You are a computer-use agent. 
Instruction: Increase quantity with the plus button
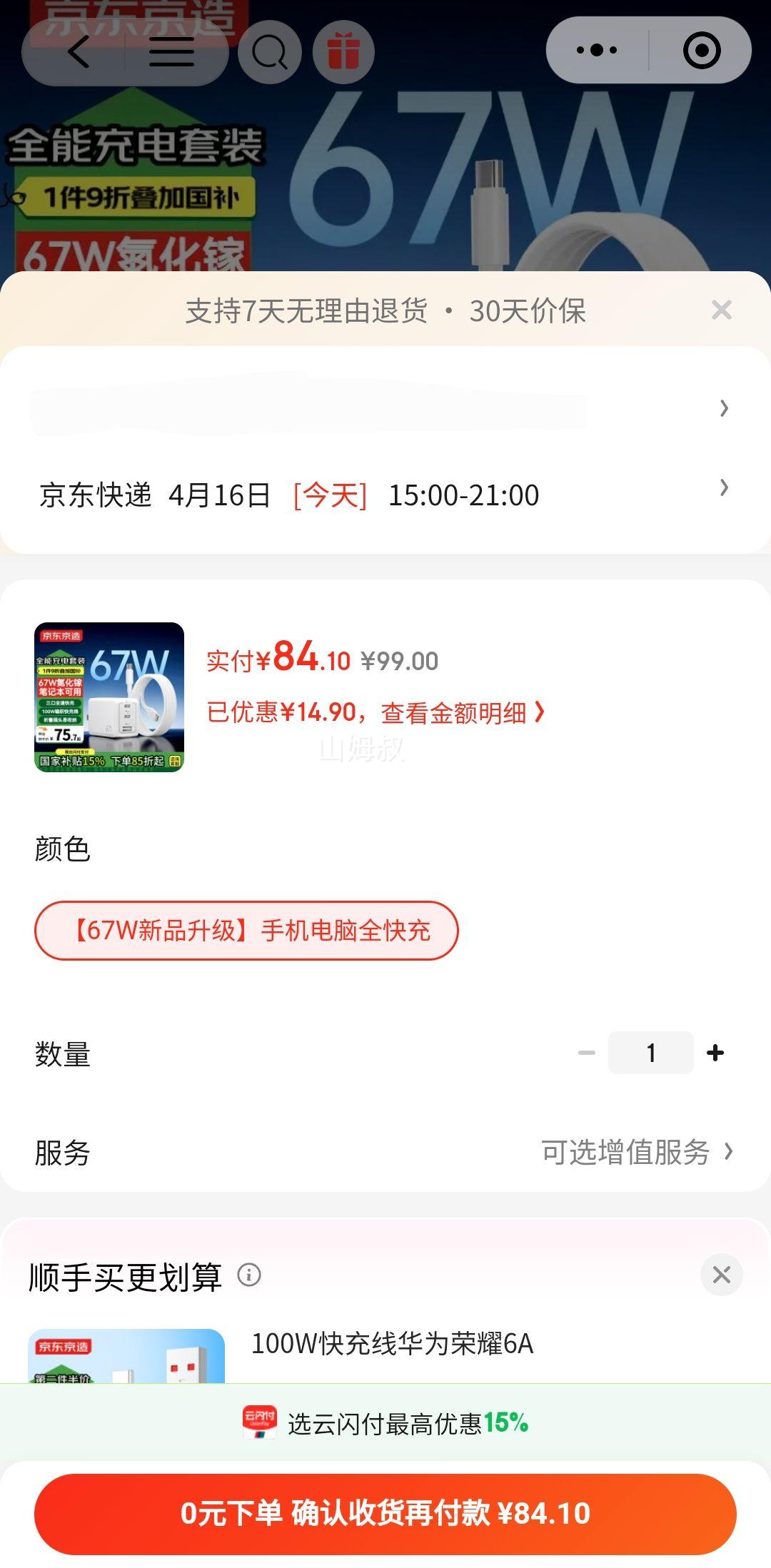[x=715, y=1053]
